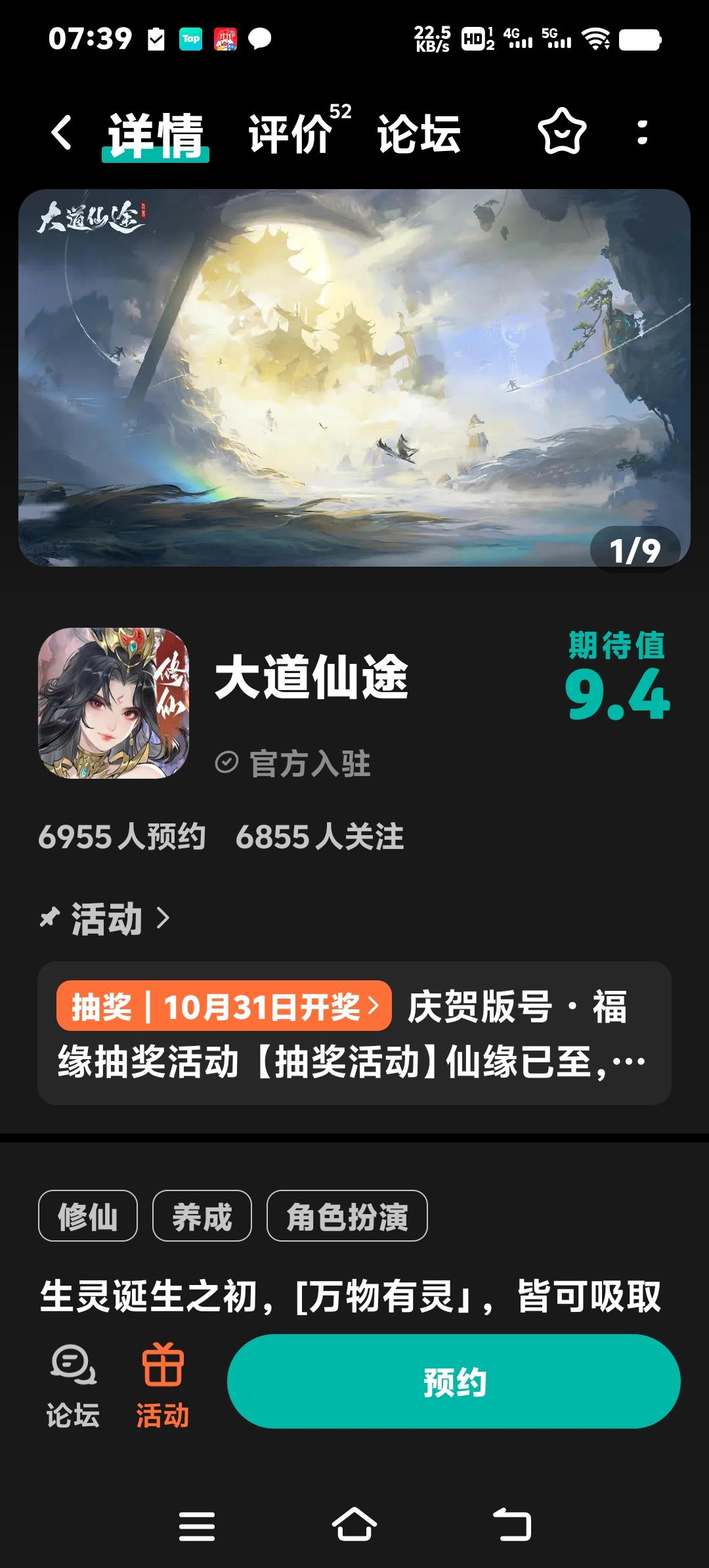
Task: Toggle game reservation via 预约 button
Action: 456,1379
